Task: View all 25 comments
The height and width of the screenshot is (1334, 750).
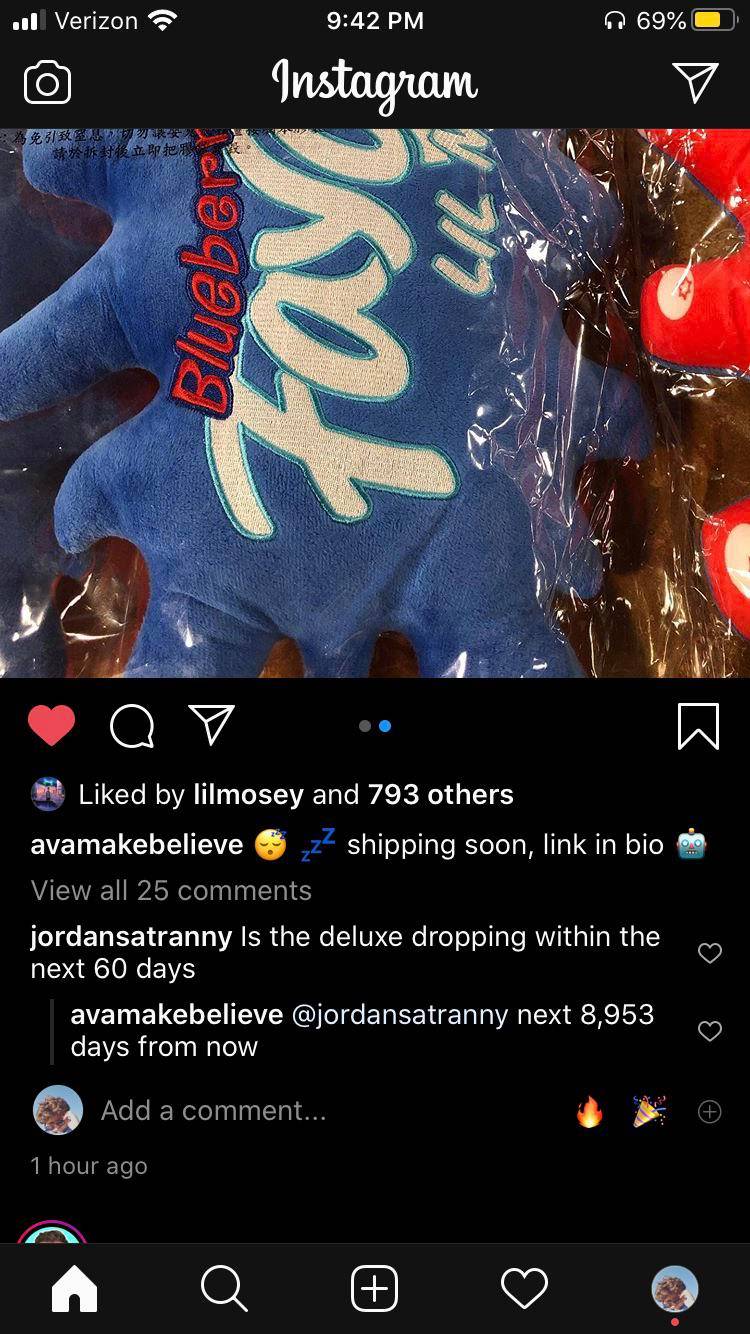Action: (x=171, y=890)
